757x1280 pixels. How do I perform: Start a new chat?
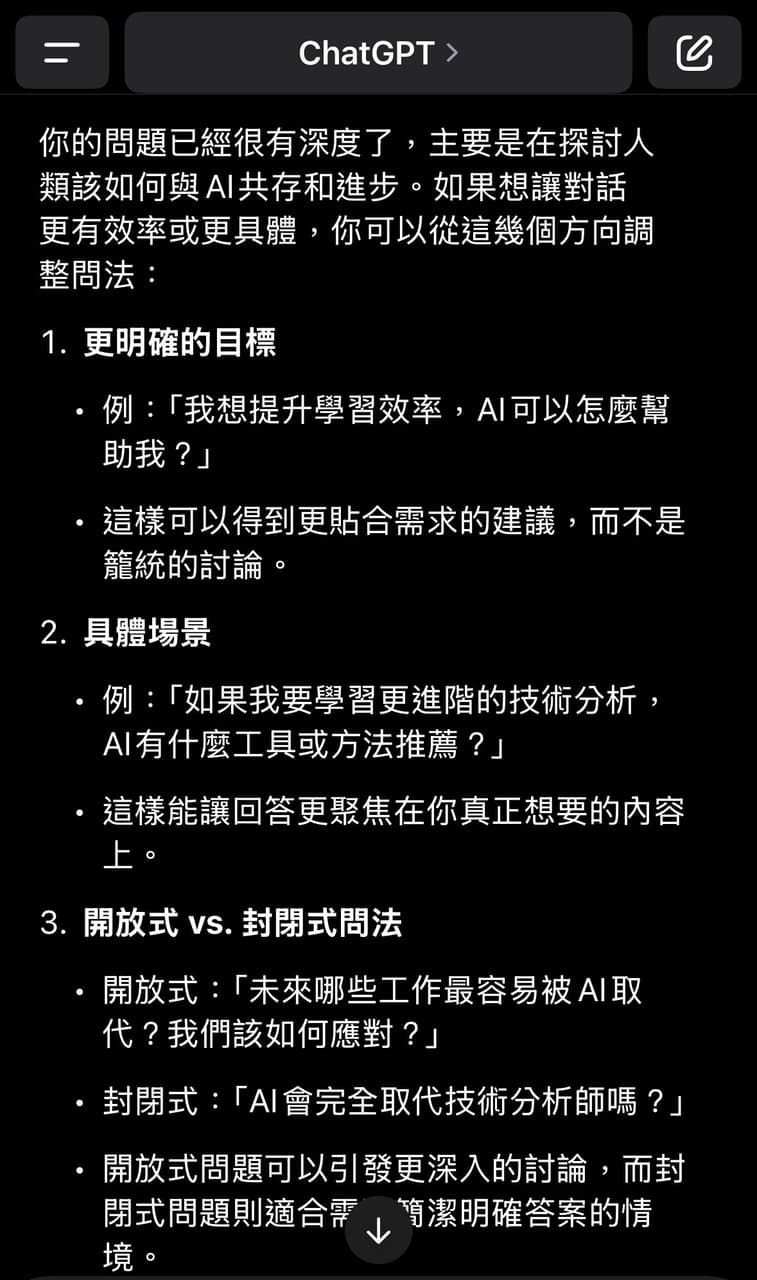[x=694, y=53]
